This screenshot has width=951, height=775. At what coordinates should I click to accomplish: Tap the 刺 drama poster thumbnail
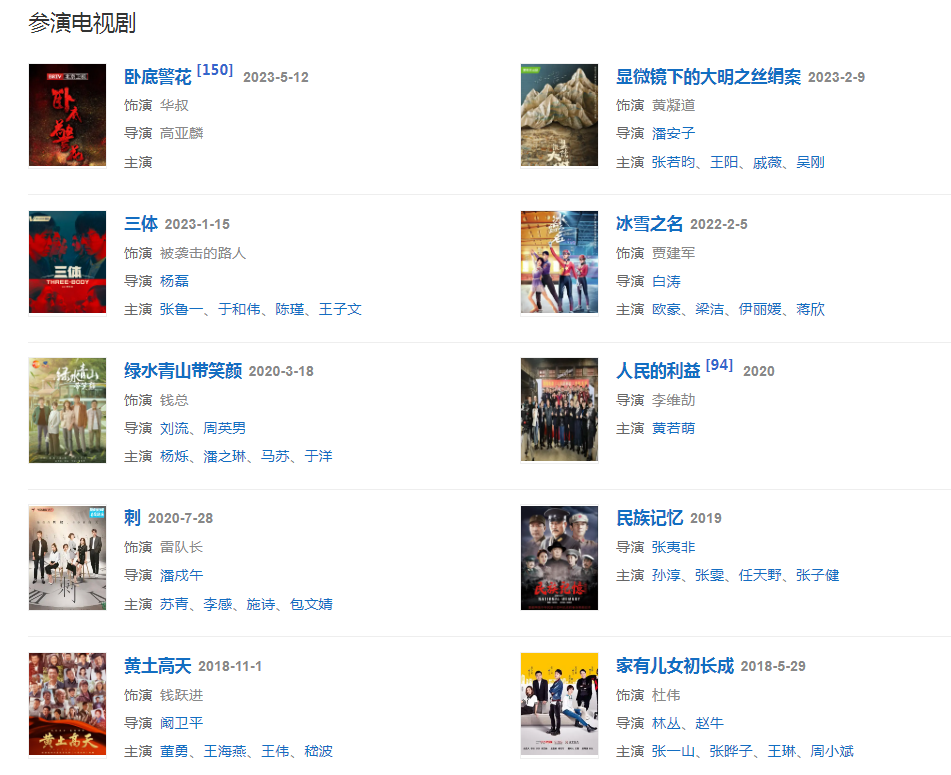point(67,557)
